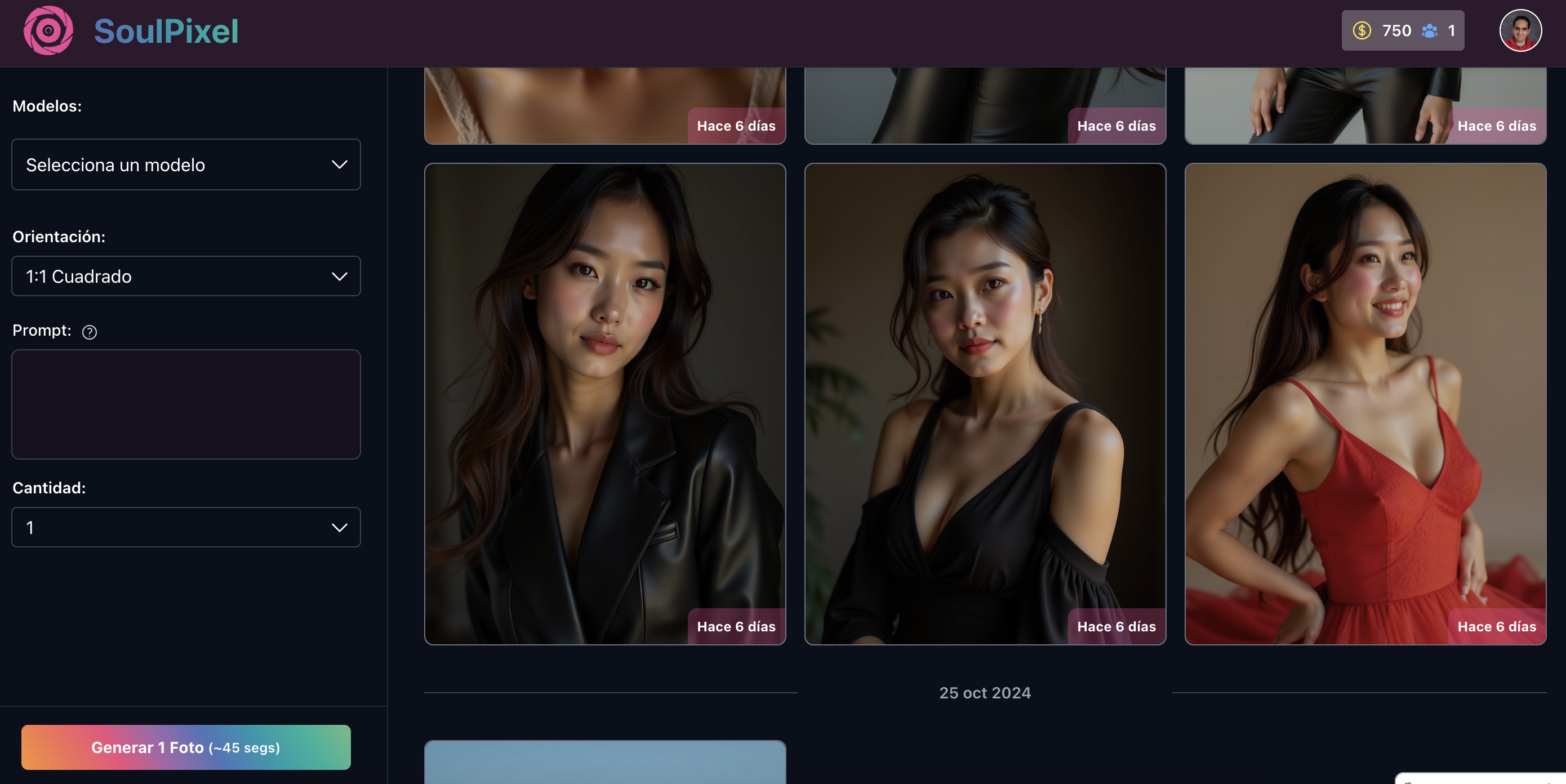The height and width of the screenshot is (784, 1566).
Task: Open the user profile avatar
Action: click(x=1520, y=30)
